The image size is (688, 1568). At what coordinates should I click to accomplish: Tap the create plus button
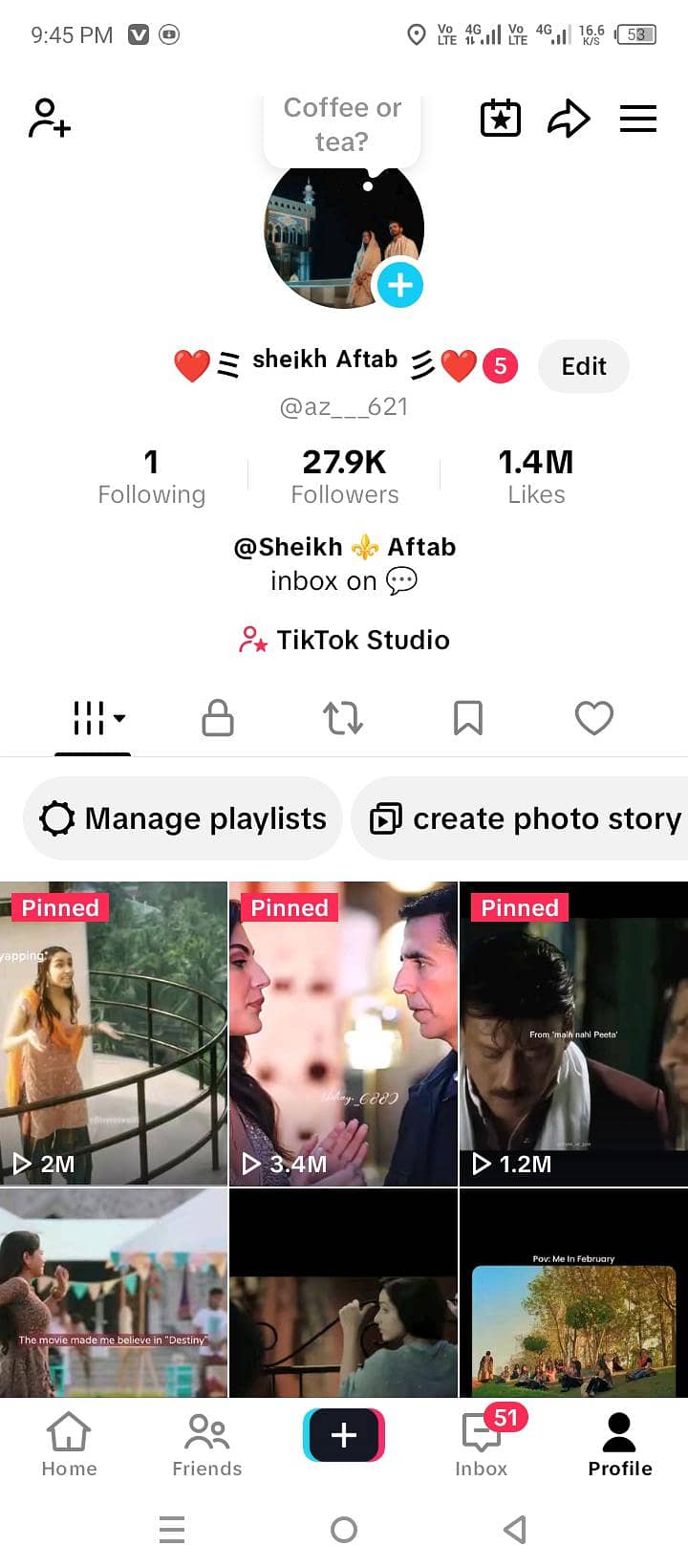pos(344,1435)
